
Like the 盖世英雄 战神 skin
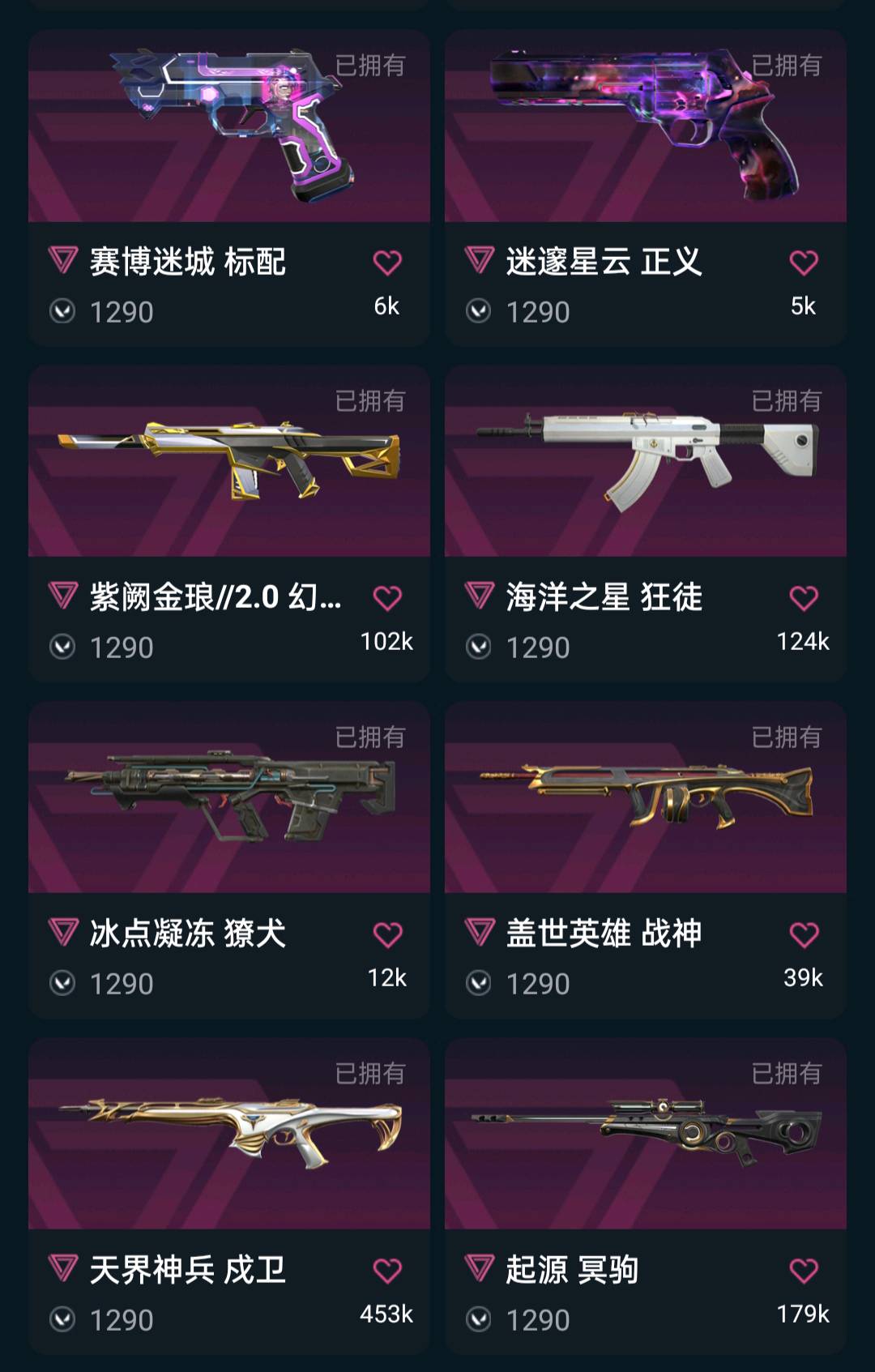pyautogui.click(x=804, y=934)
